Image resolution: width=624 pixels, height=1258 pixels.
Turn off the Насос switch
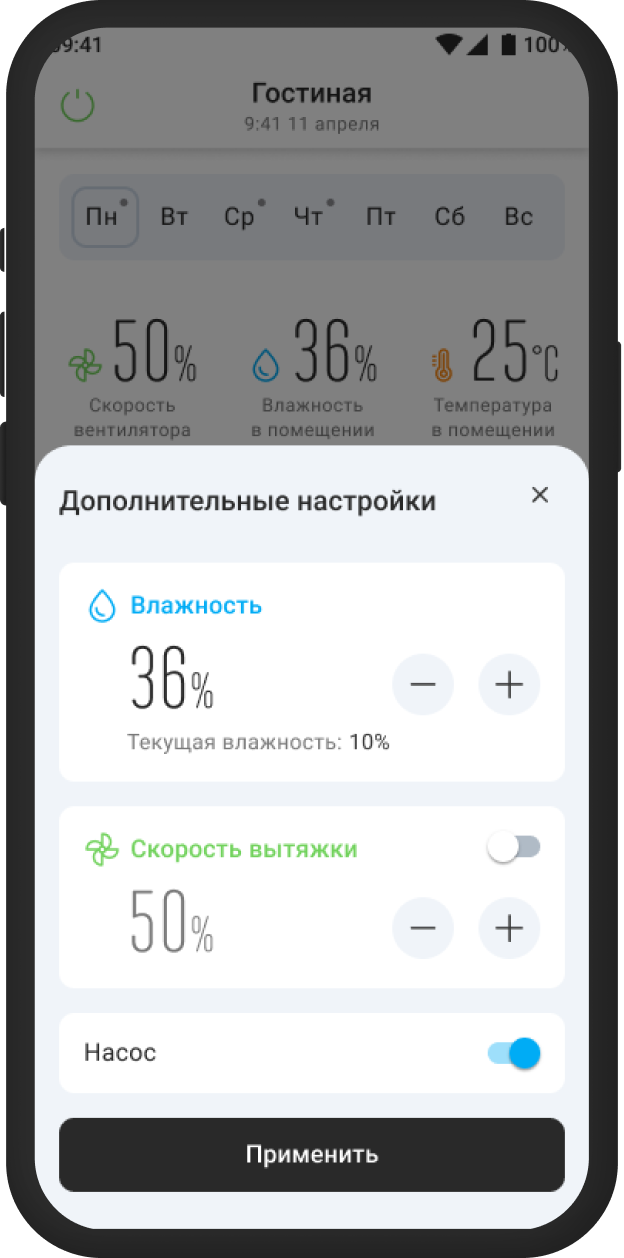coord(514,1053)
